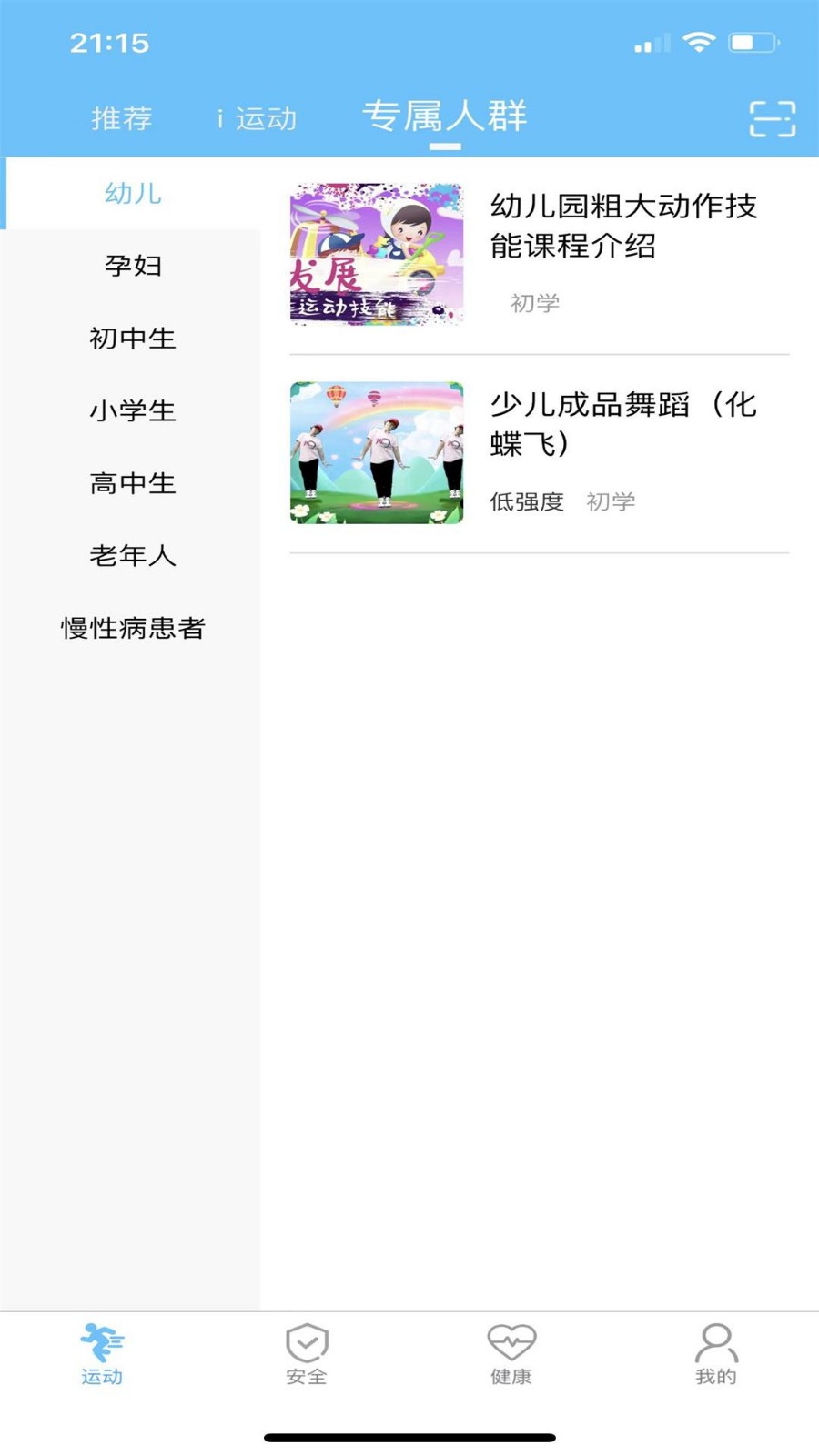This screenshot has height=1456, width=819.
Task: Select the 孕妇 category
Action: [x=133, y=266]
